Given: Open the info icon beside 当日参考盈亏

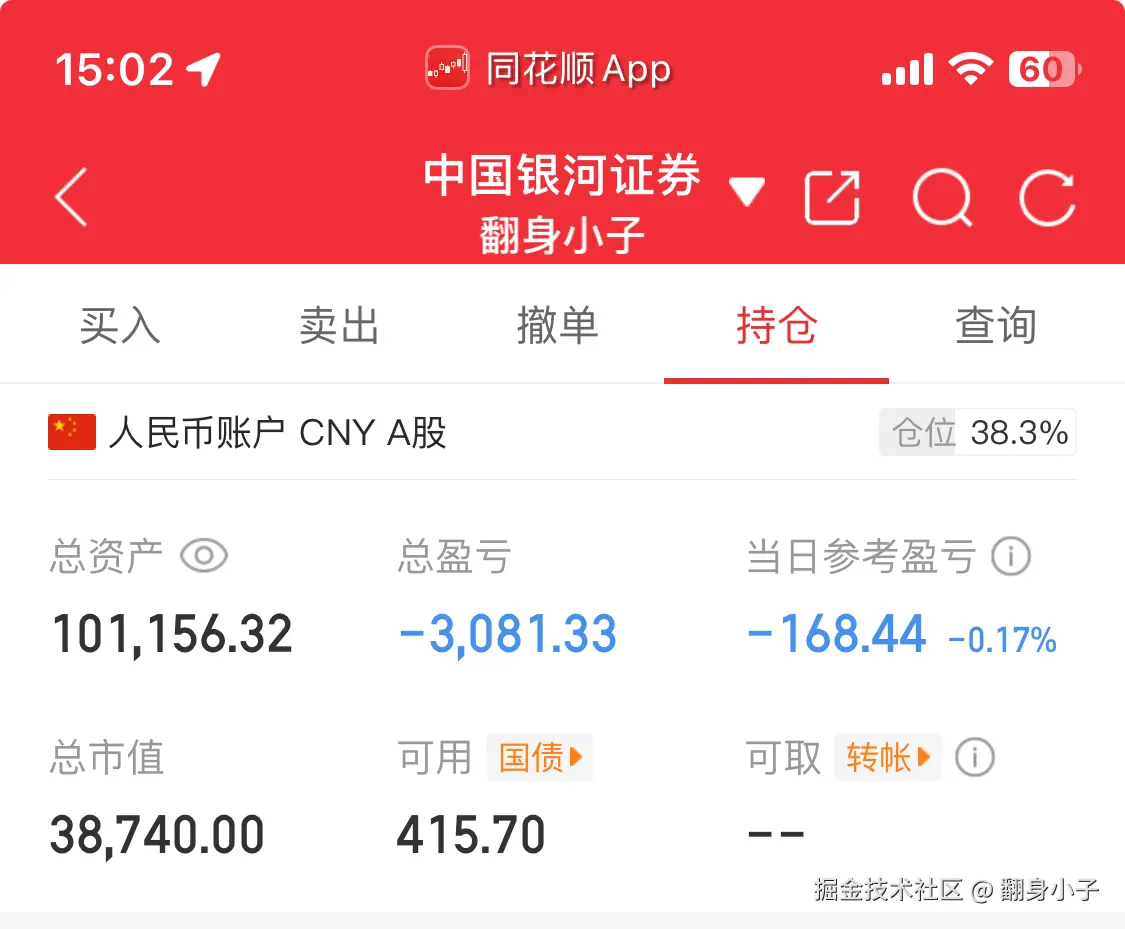Looking at the screenshot, I should tap(1010, 556).
